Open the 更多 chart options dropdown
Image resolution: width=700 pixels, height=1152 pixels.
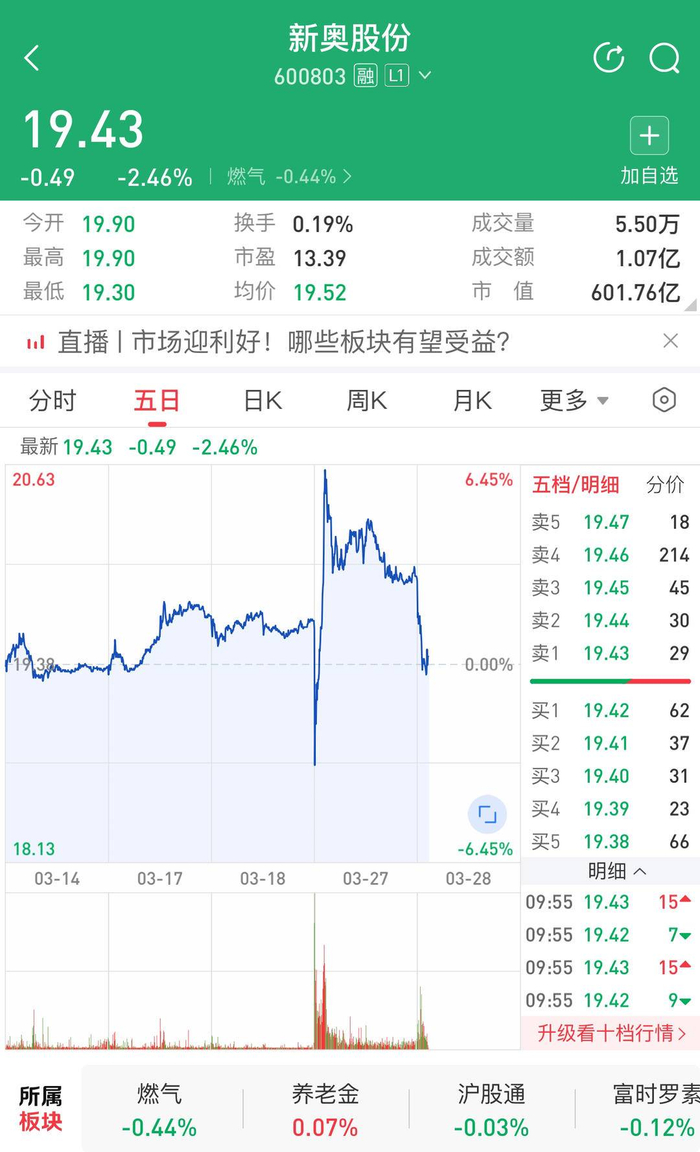pyautogui.click(x=574, y=401)
